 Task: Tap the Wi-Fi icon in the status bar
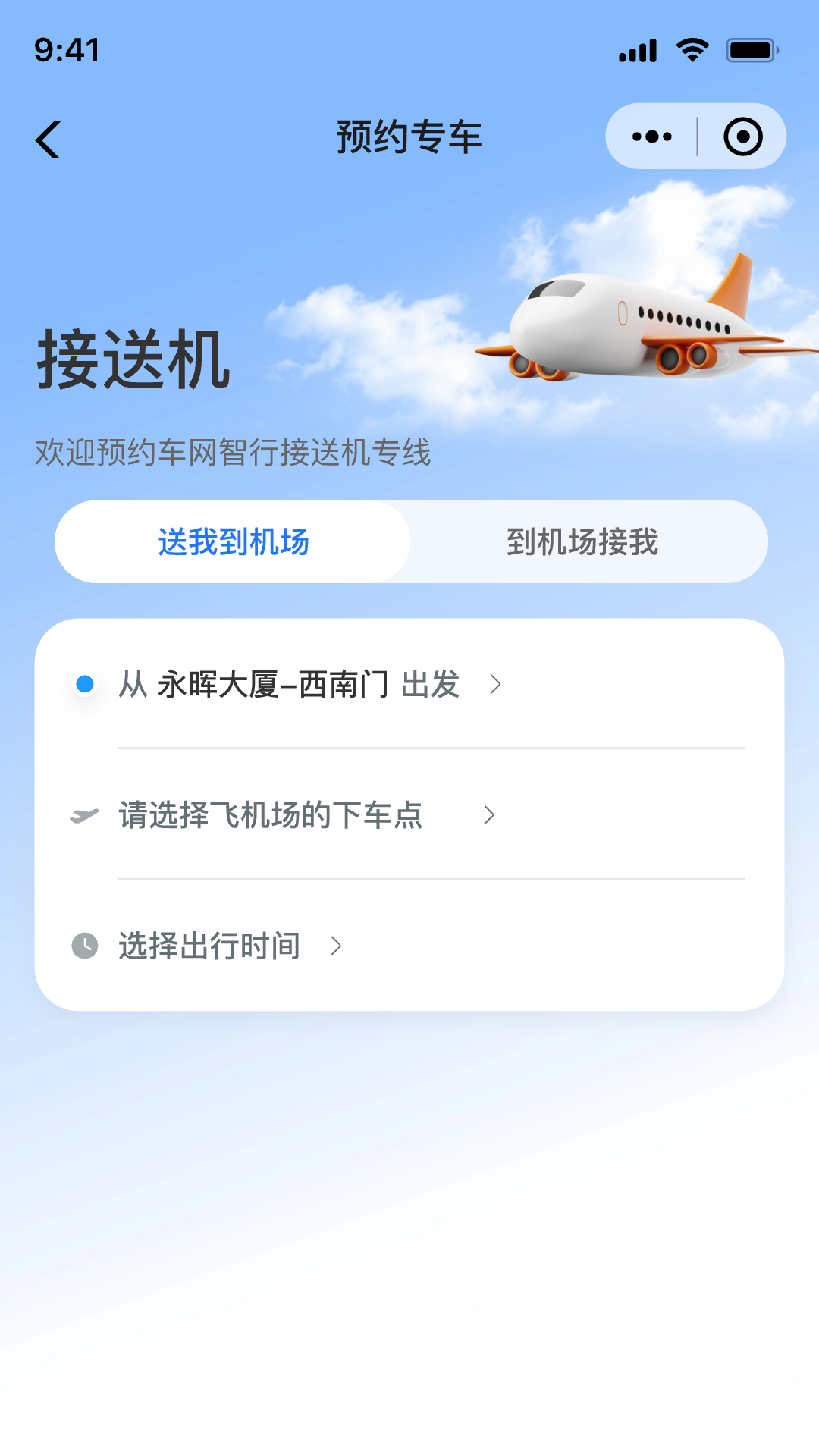691,49
